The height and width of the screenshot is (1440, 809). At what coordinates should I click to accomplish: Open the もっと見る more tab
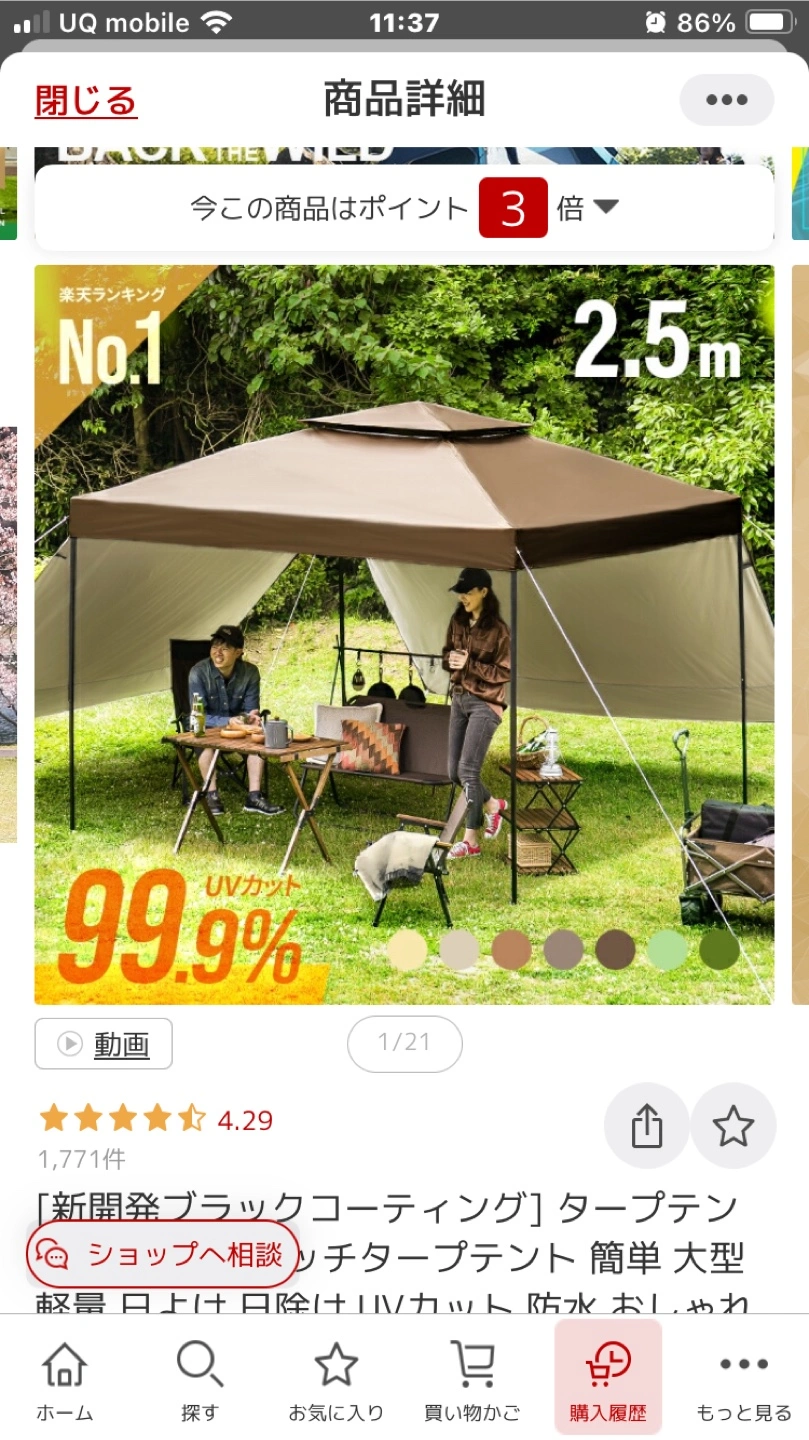744,1382
